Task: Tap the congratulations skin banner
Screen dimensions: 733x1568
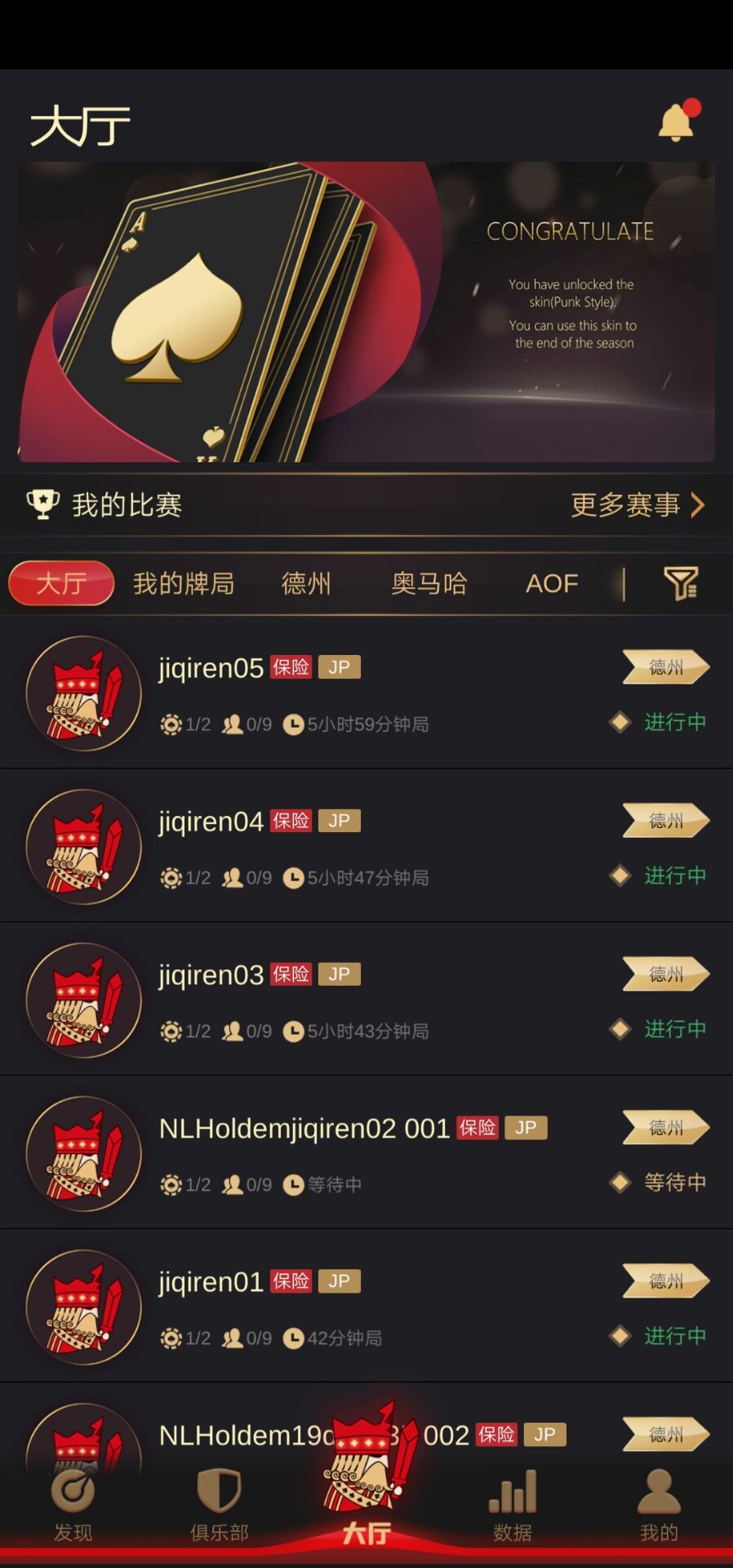Action: click(x=366, y=312)
